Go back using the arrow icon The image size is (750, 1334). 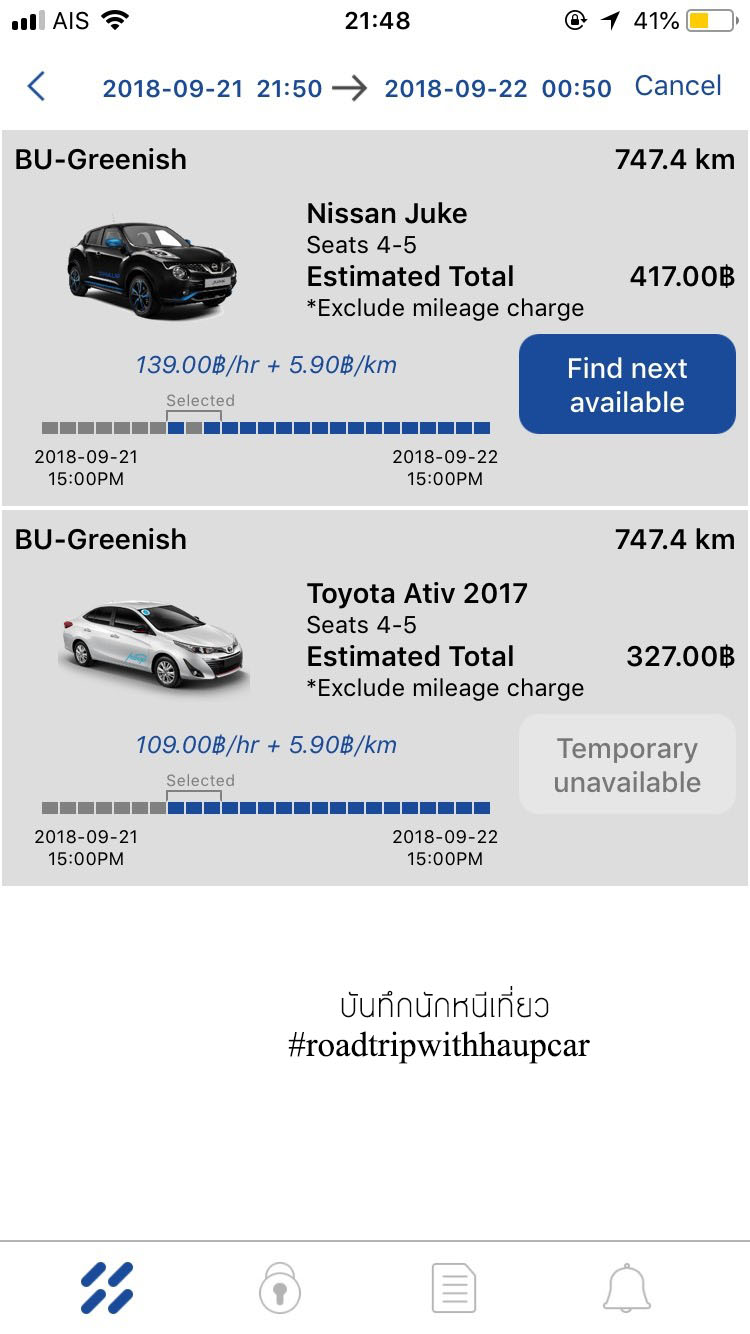click(36, 87)
